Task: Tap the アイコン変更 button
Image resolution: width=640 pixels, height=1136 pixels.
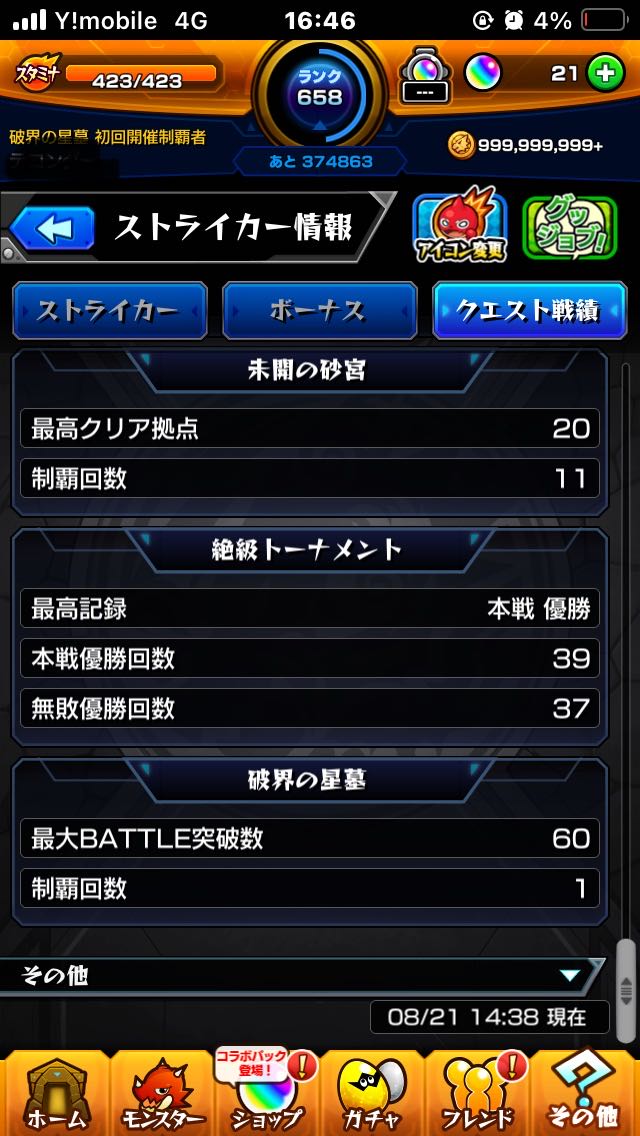Action: click(x=460, y=228)
